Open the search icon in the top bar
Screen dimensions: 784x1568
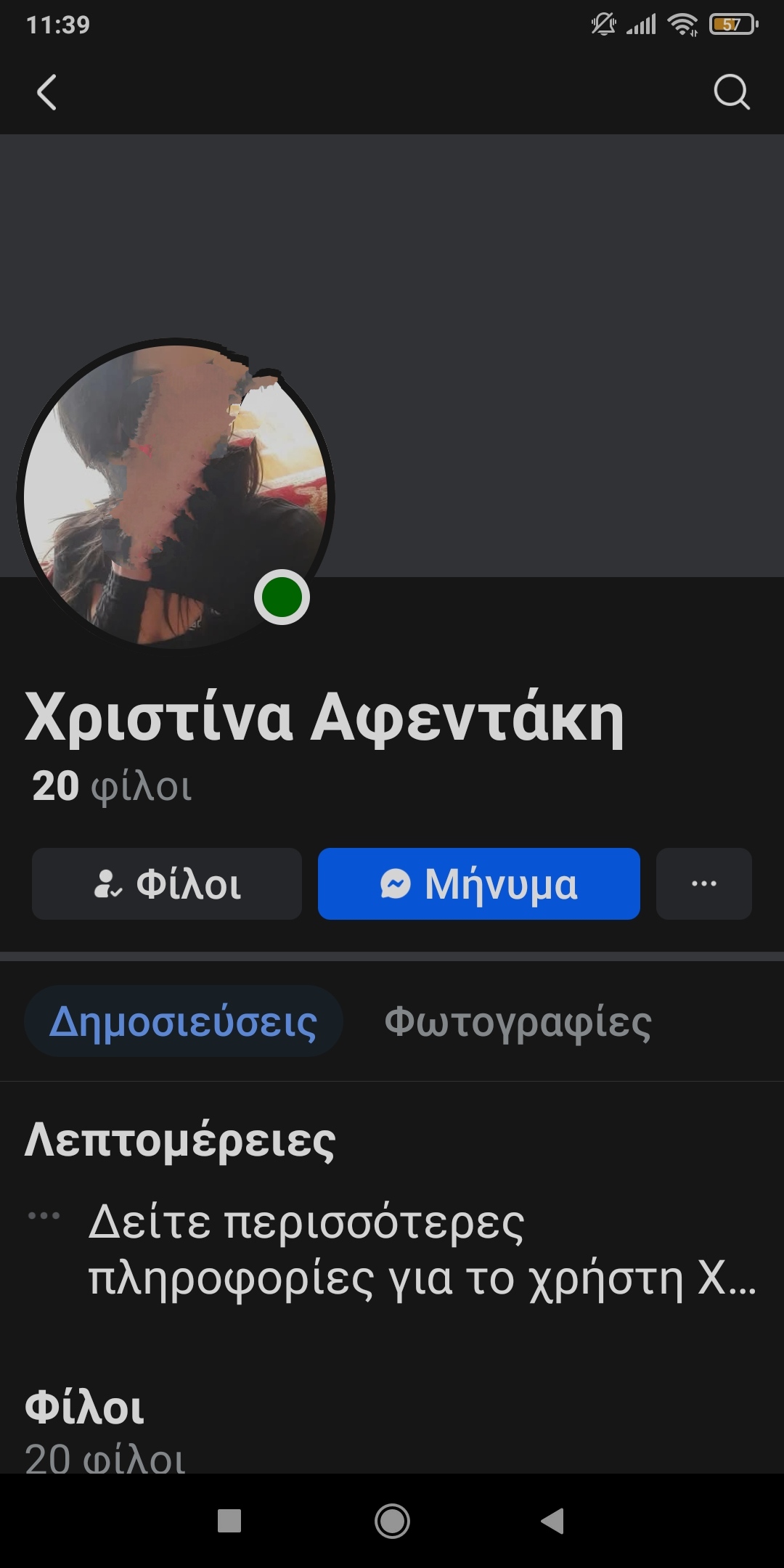731,92
